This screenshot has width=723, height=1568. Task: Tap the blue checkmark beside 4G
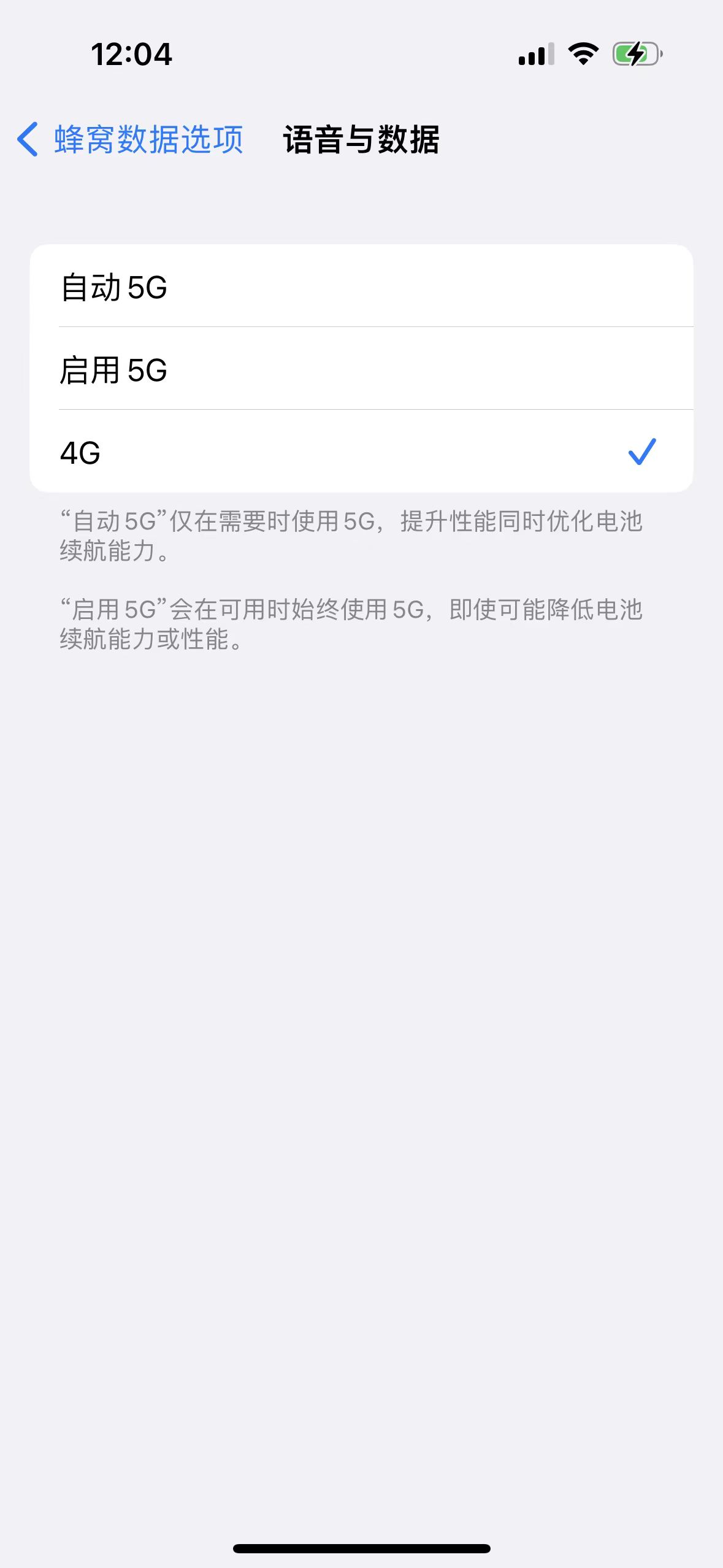pyautogui.click(x=643, y=452)
